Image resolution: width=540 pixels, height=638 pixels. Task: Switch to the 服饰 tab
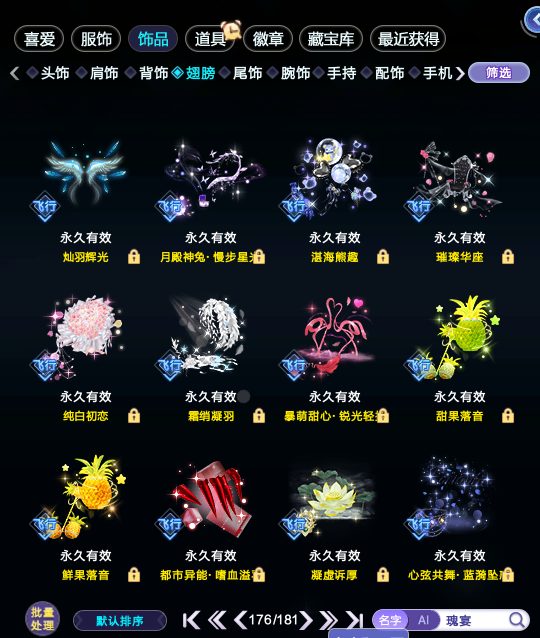coord(96,39)
